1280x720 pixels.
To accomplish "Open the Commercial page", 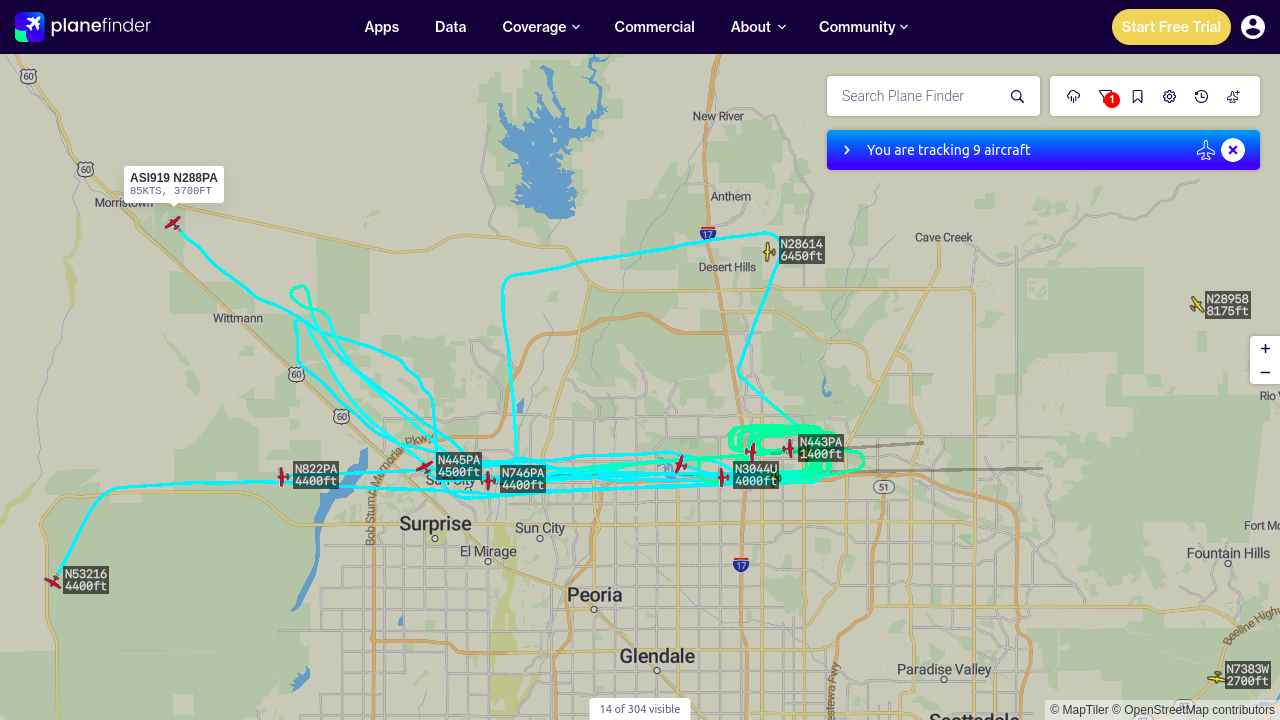I will 655,27.
